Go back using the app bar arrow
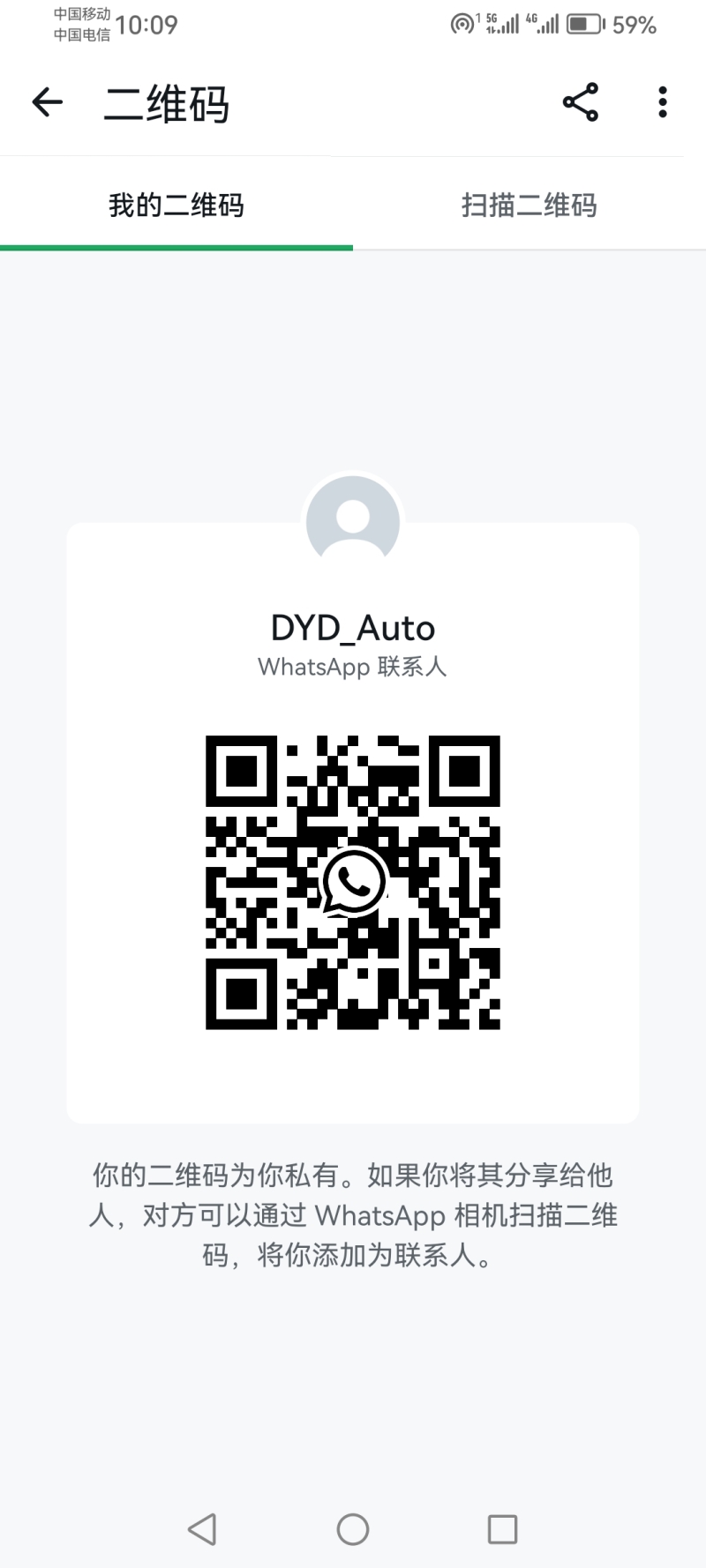This screenshot has height=1568, width=706. coord(48,102)
